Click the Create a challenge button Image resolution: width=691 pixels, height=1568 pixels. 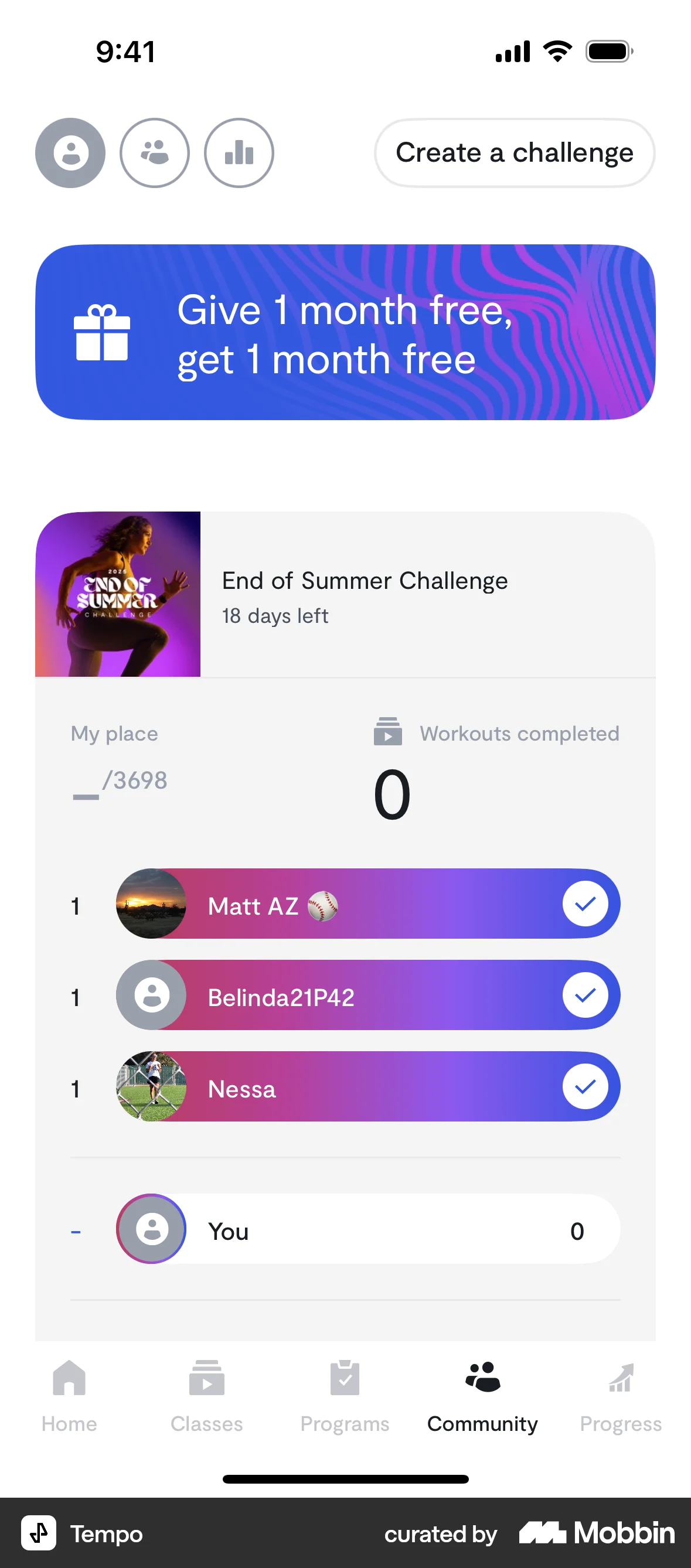[515, 153]
